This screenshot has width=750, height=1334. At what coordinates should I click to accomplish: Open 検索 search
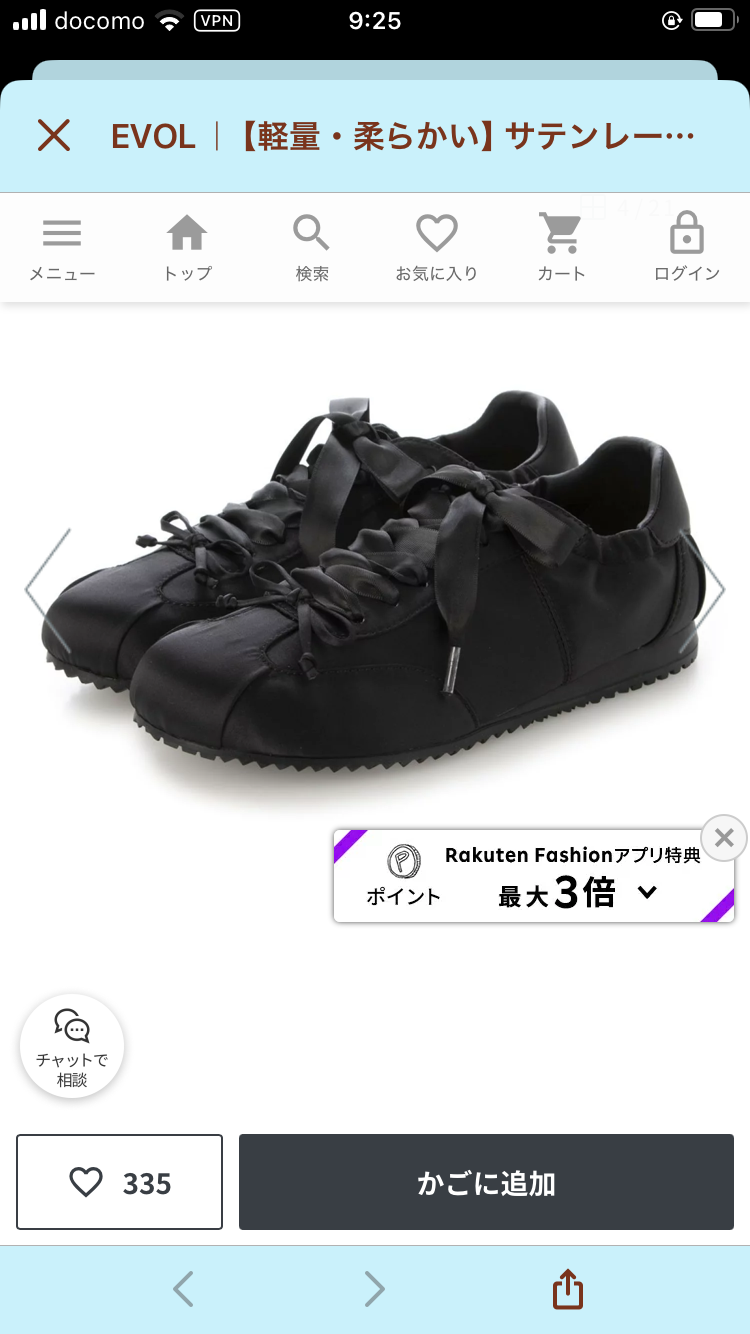click(312, 248)
